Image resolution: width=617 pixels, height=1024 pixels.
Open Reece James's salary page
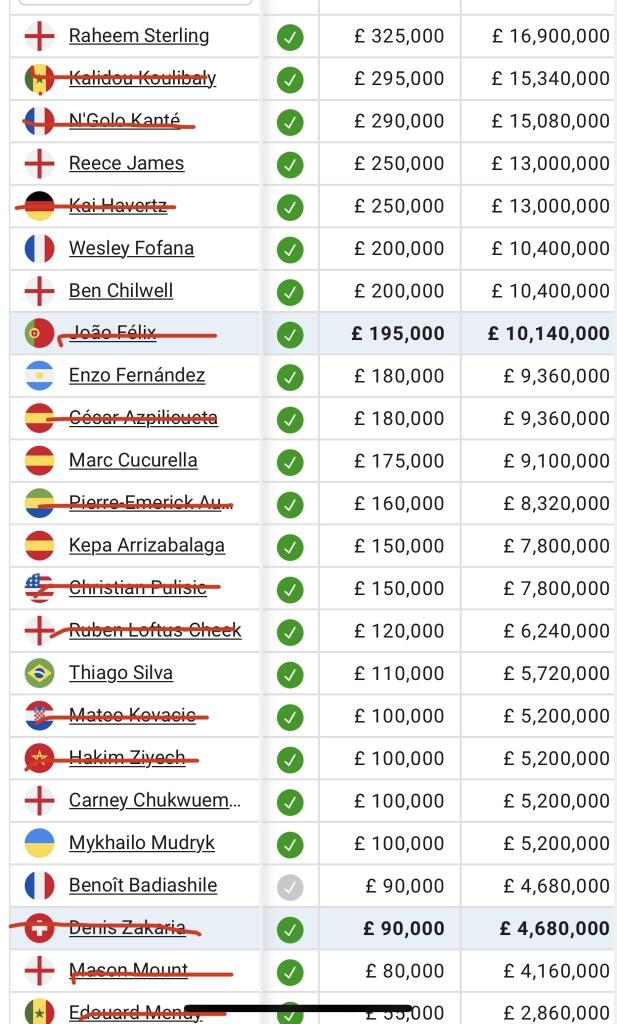coord(127,163)
